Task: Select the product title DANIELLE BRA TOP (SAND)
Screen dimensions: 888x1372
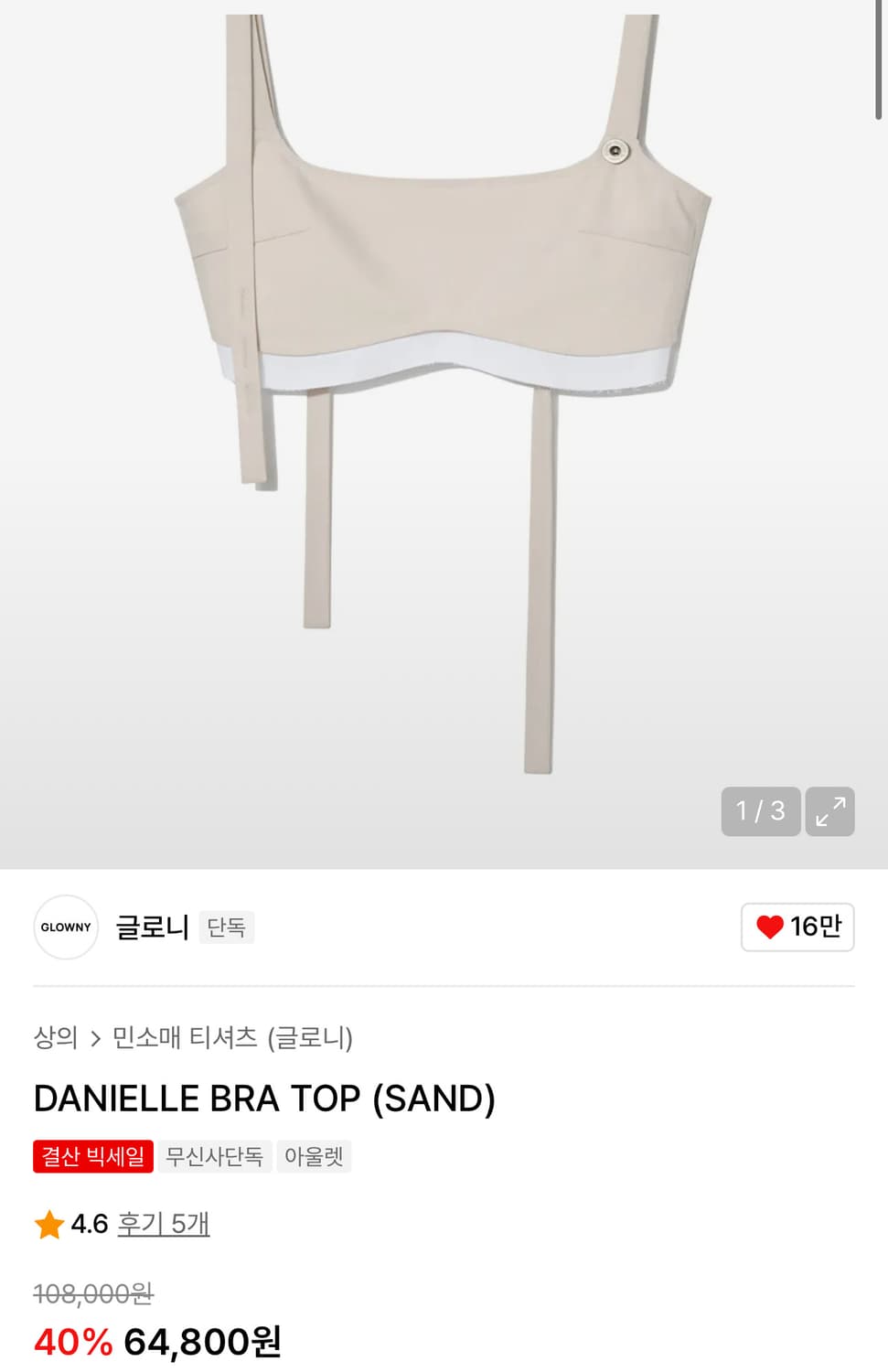Action: [263, 1099]
